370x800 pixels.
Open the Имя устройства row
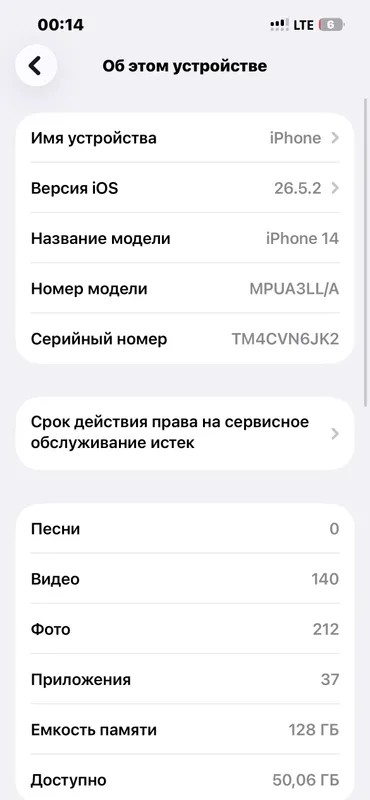(185, 138)
